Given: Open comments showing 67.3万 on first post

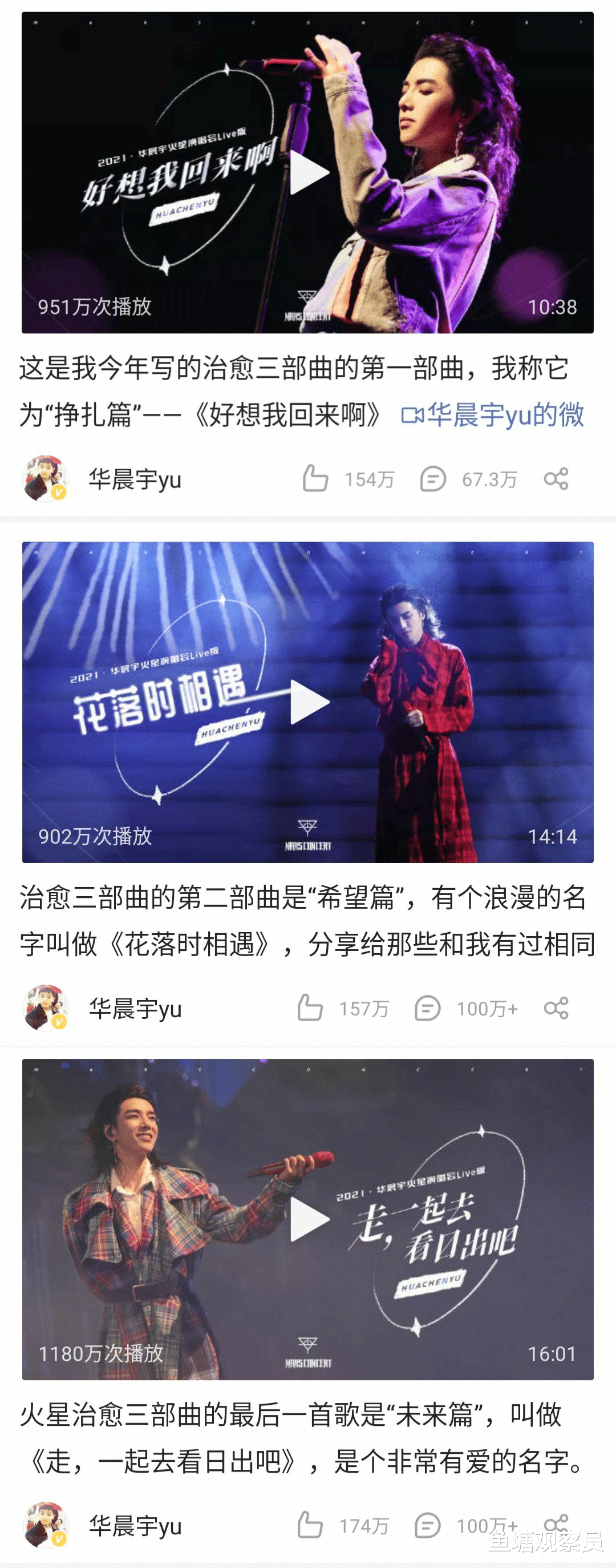Looking at the screenshot, I should coord(433,479).
